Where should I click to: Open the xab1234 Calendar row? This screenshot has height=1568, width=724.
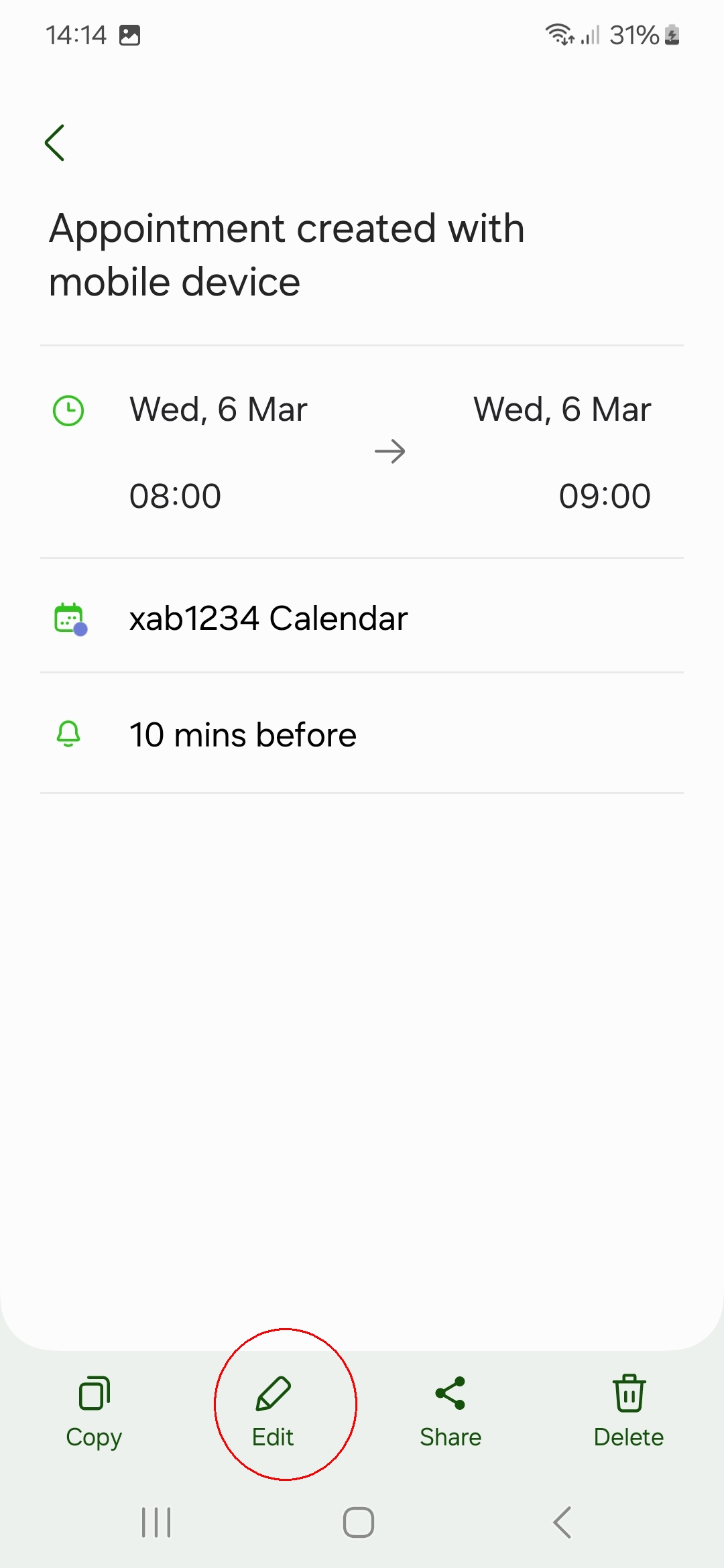(268, 618)
